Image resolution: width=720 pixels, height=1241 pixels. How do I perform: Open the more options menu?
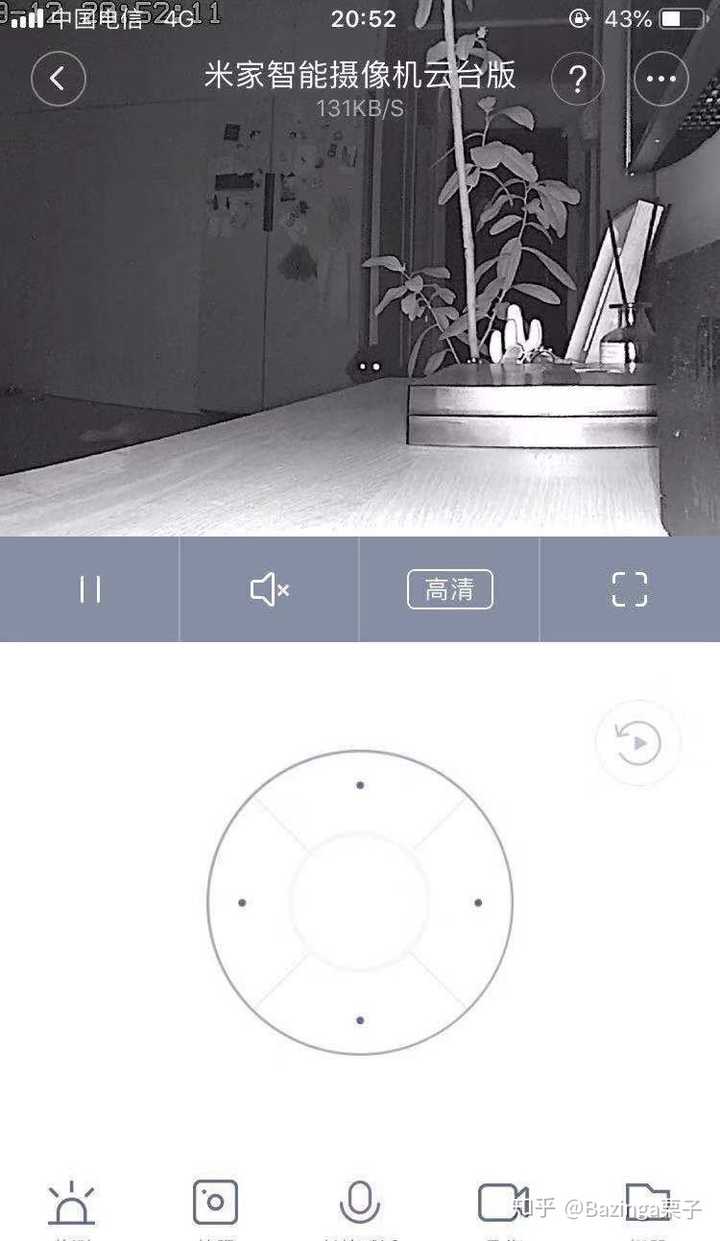point(661,79)
